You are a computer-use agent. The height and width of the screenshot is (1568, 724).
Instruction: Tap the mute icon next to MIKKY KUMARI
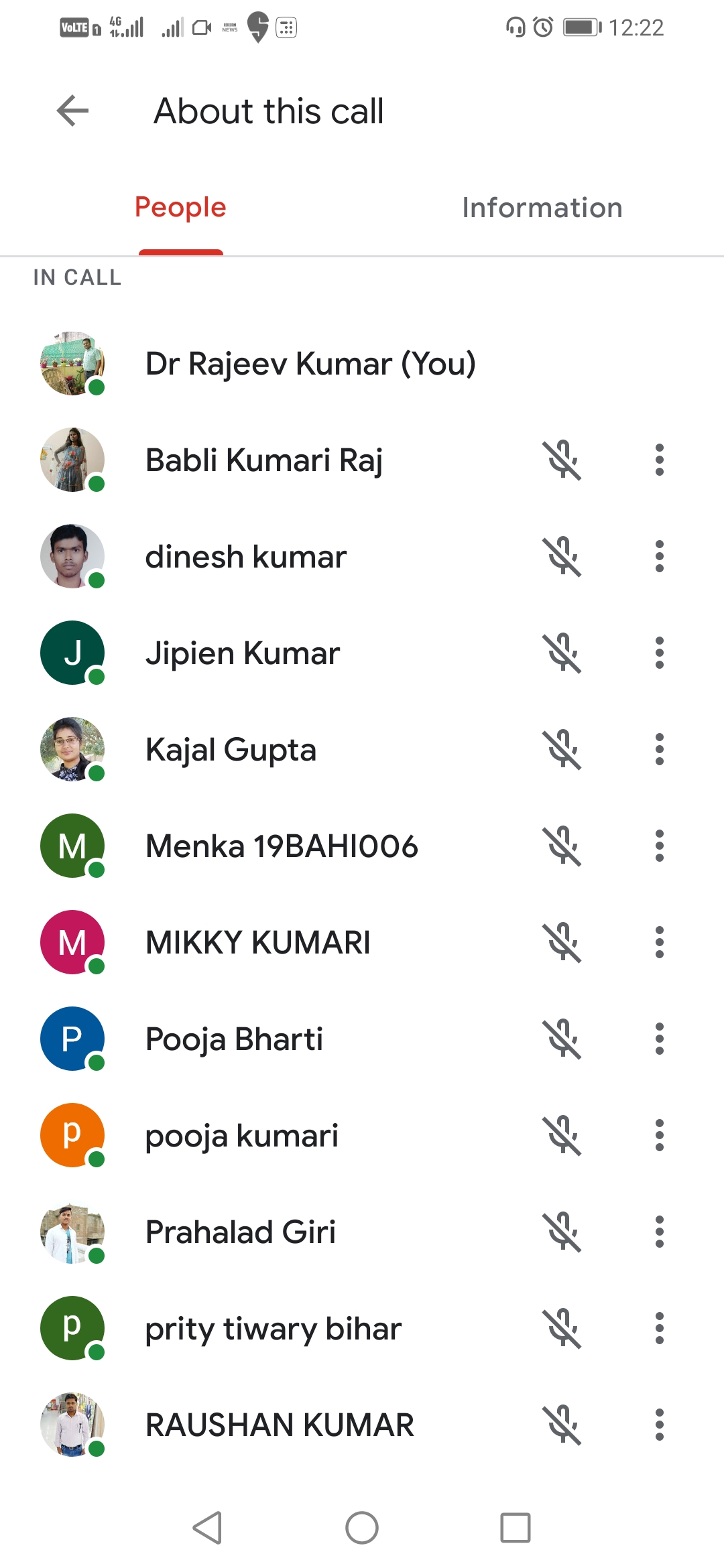point(562,943)
